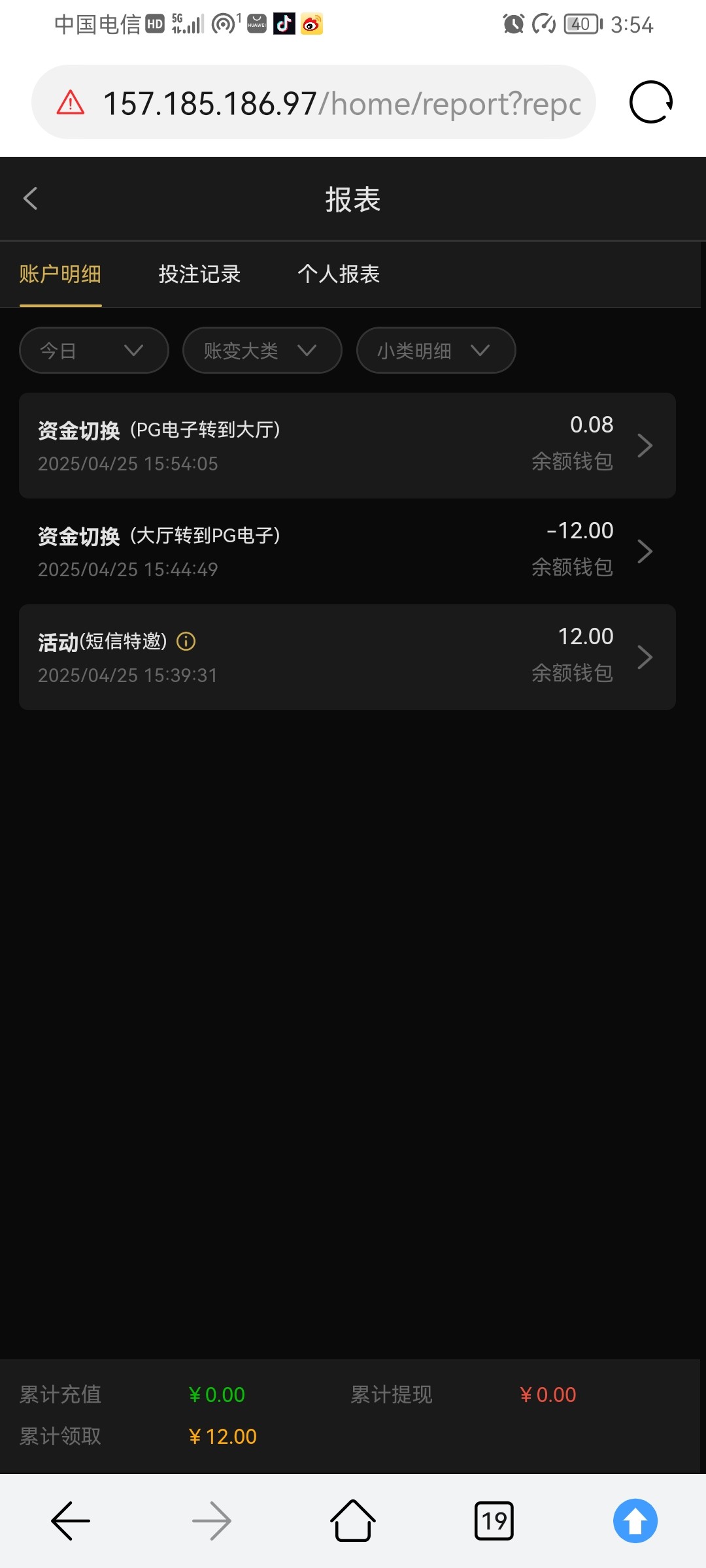
Task: Tap the browser address bar
Action: [314, 103]
